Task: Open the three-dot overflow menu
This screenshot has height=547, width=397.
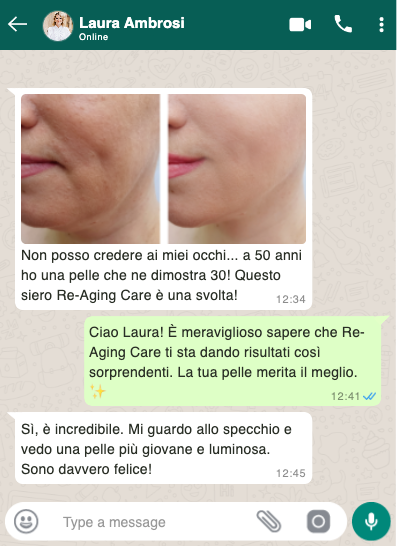Action: pos(381,25)
